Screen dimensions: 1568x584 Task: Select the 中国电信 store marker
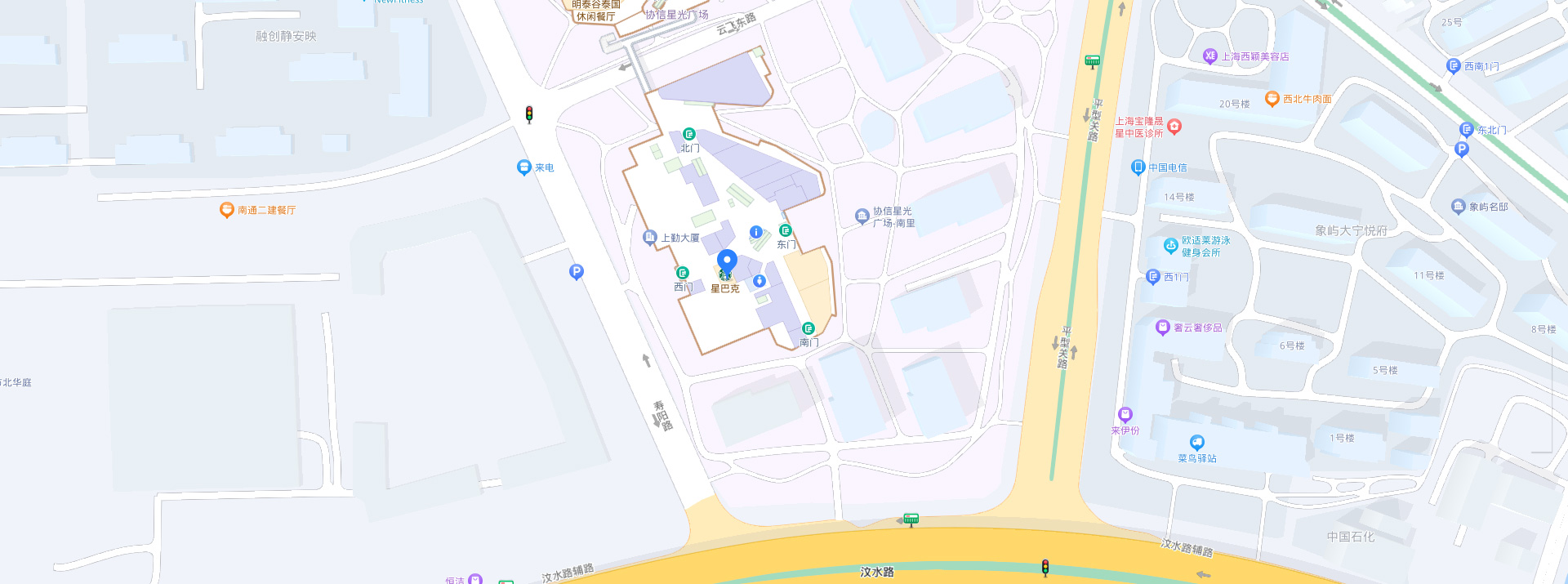pyautogui.click(x=1138, y=167)
